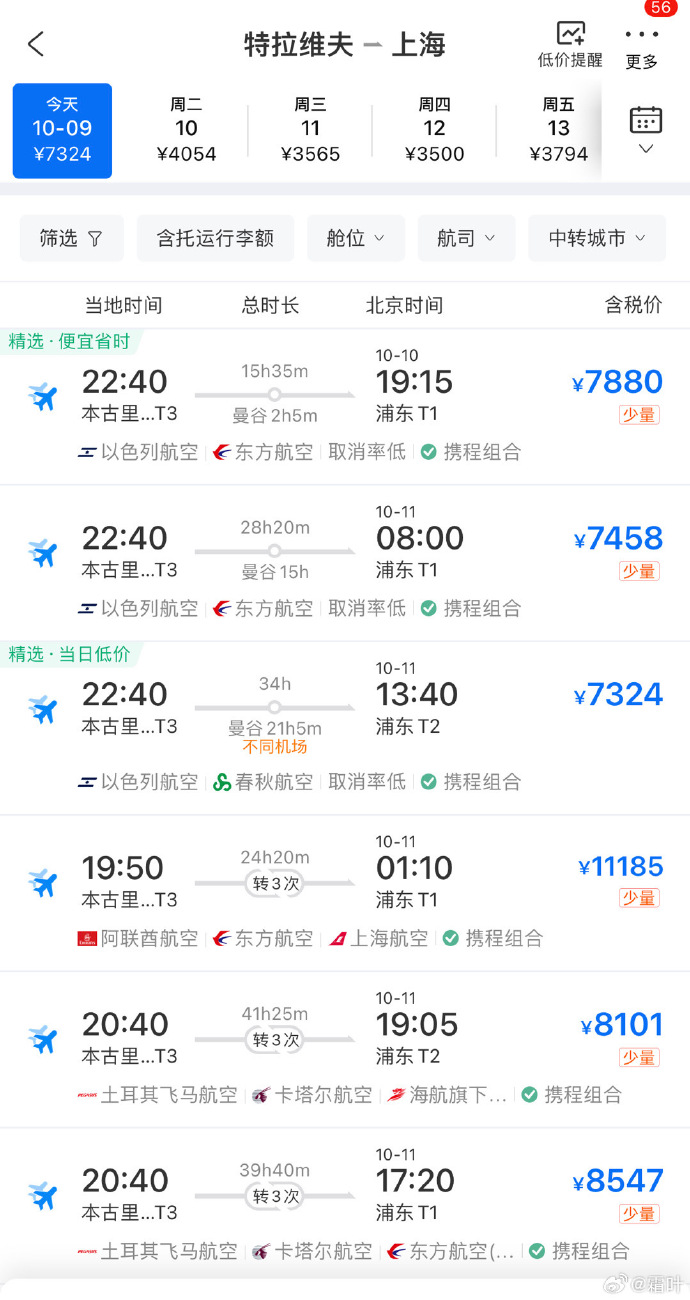
Task: Open the 更多 overflow menu
Action: (642, 46)
